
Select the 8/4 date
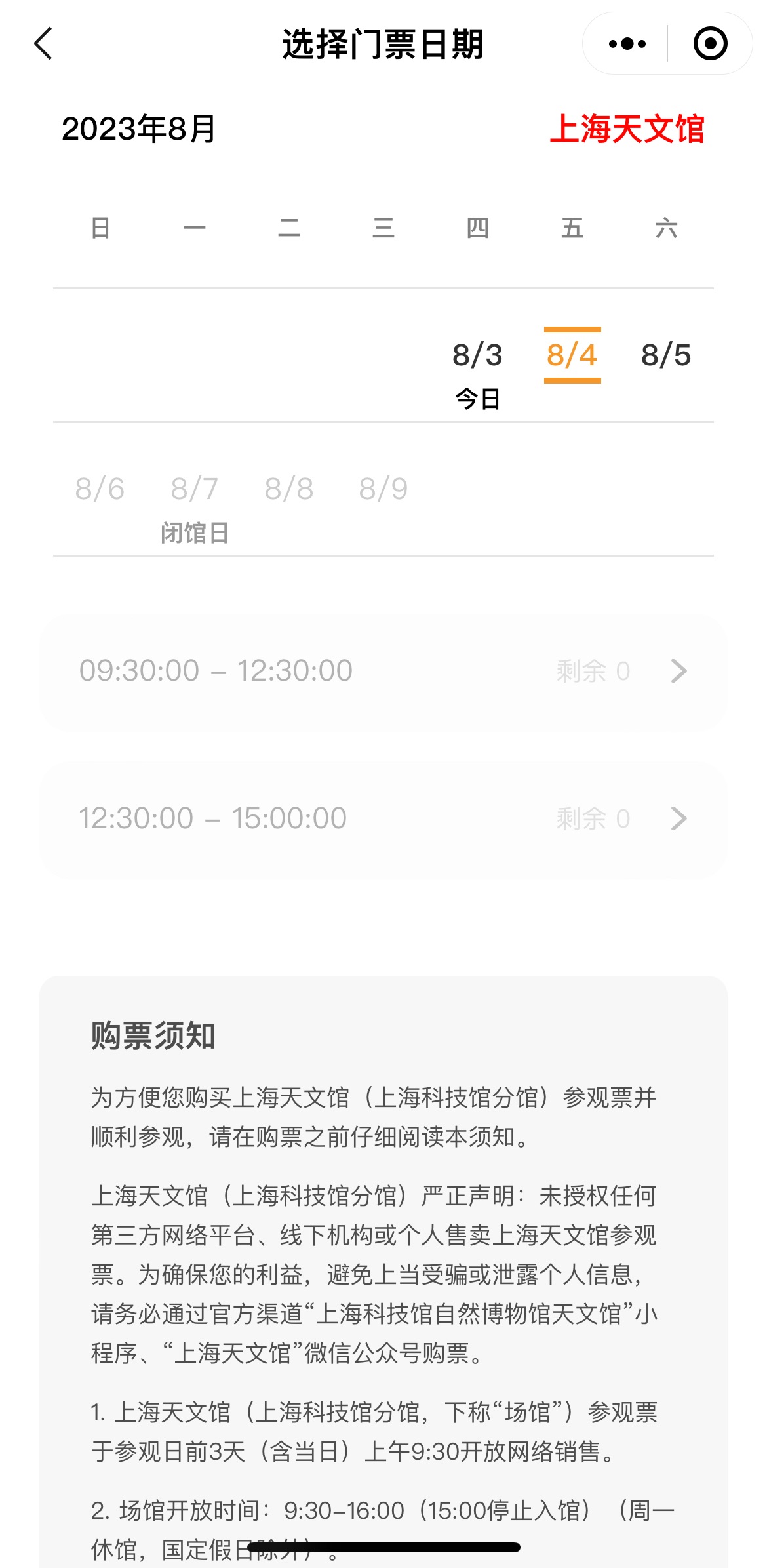(572, 355)
